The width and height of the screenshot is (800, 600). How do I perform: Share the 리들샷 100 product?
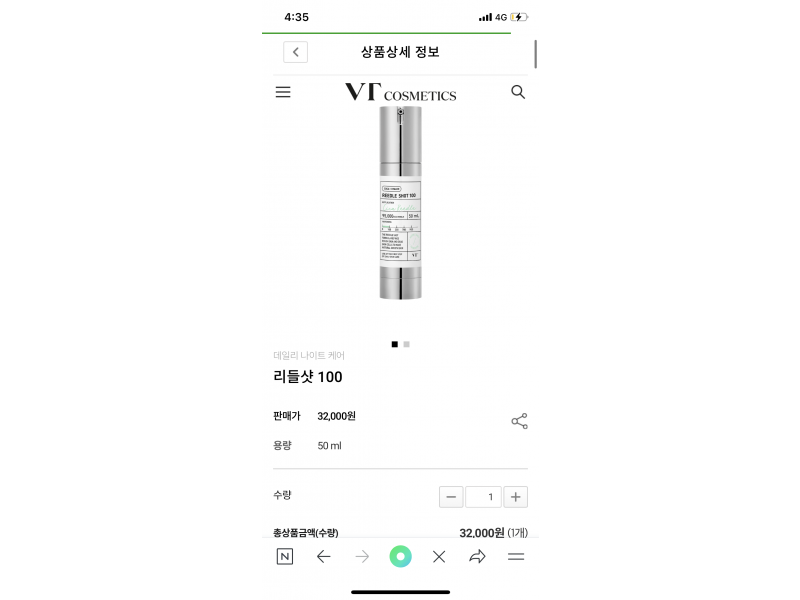[519, 421]
